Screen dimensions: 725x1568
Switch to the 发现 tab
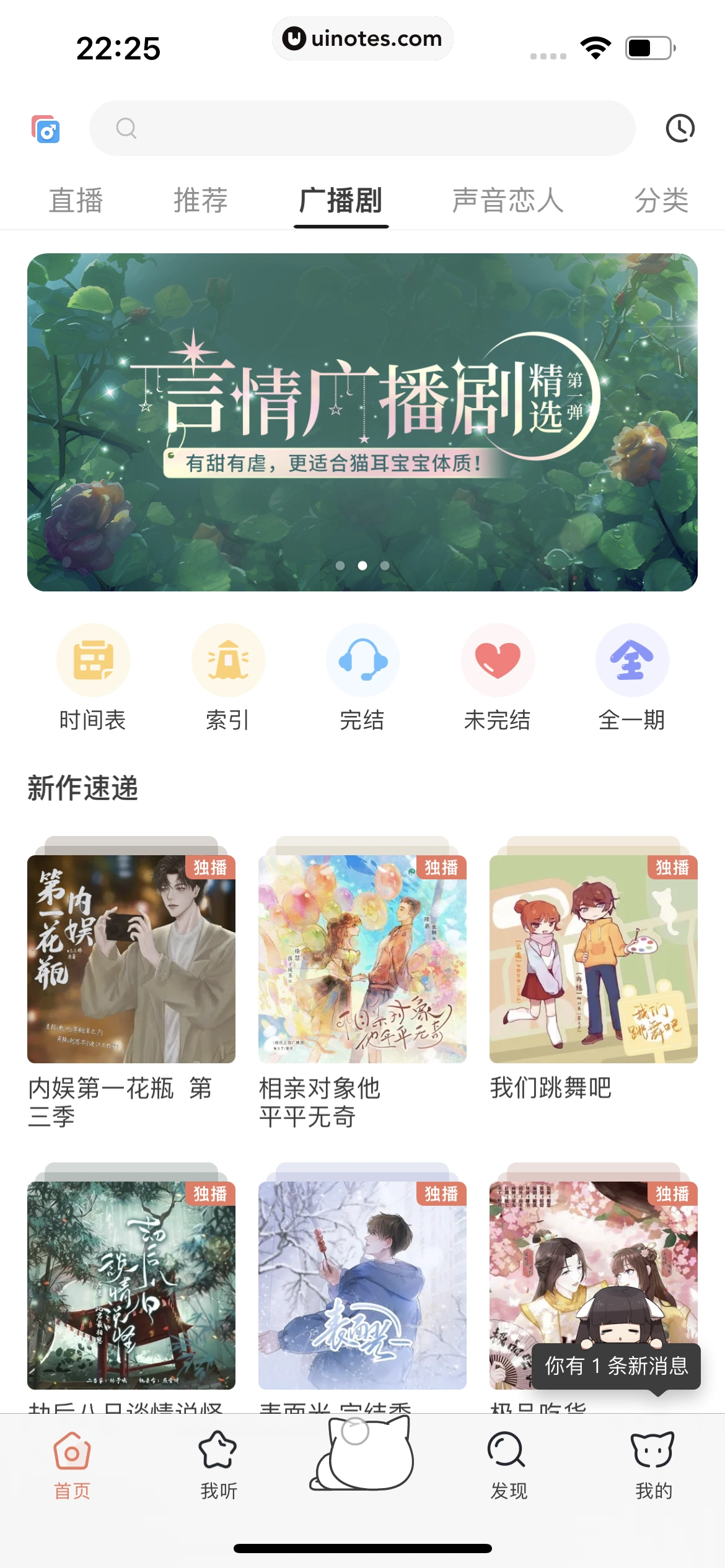508,1465
